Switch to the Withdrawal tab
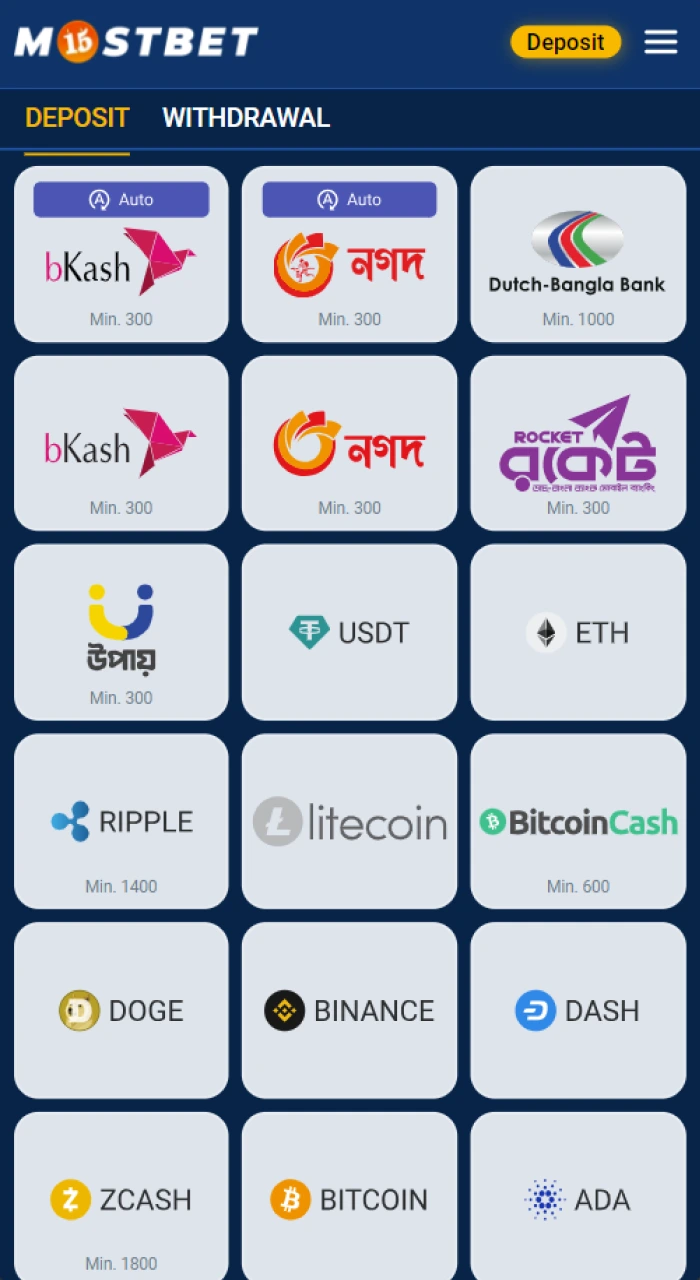The image size is (700, 1280). coord(246,118)
